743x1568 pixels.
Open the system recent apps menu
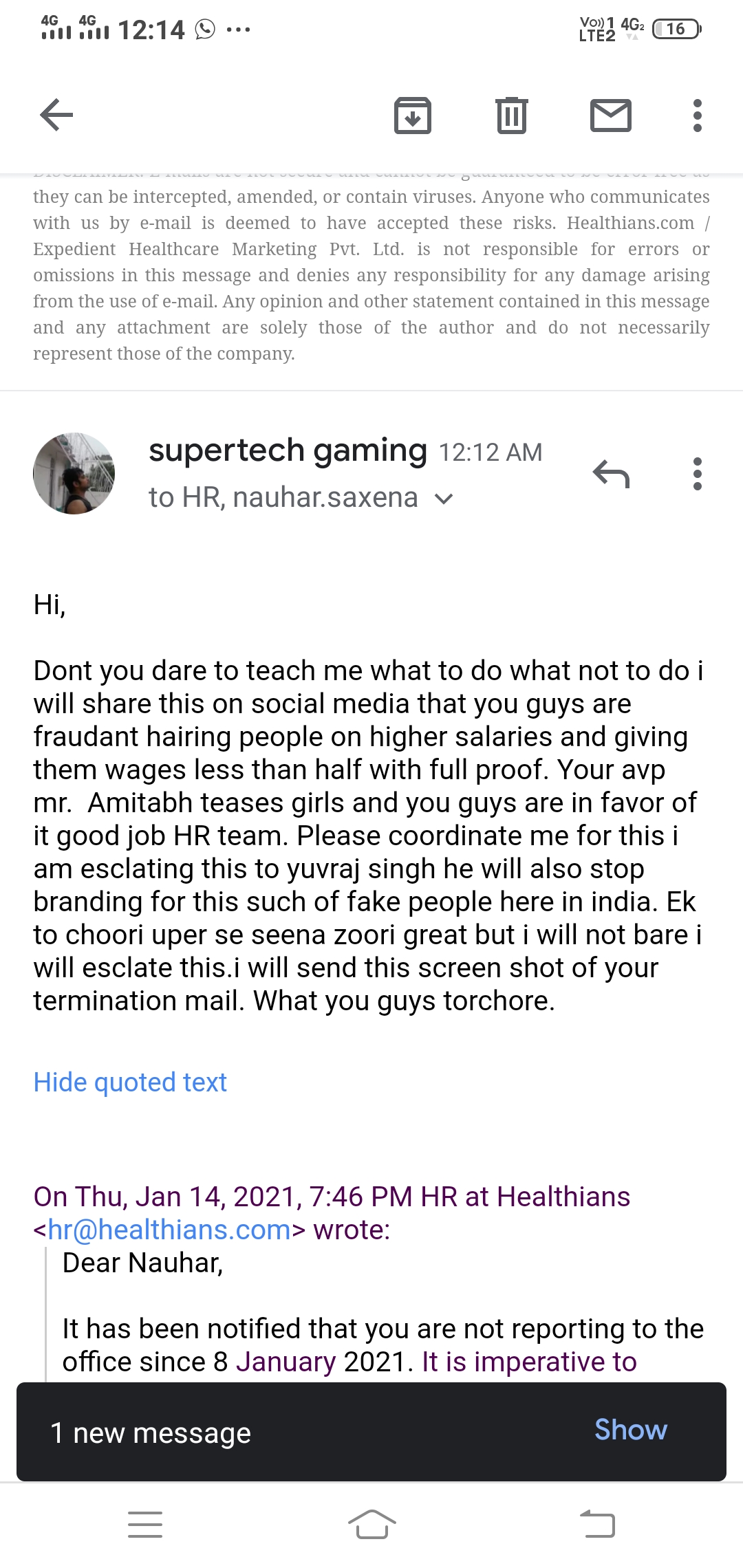pyautogui.click(x=145, y=1524)
